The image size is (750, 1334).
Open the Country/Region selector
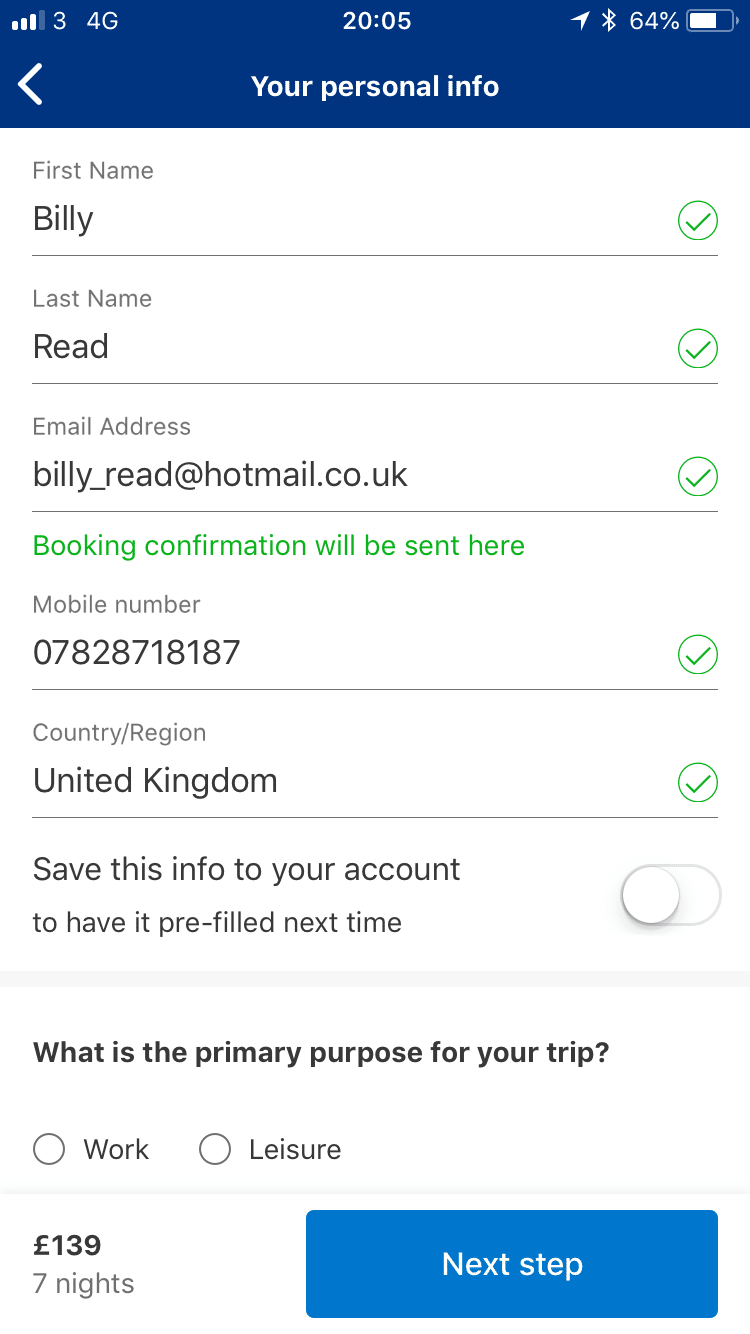point(375,781)
